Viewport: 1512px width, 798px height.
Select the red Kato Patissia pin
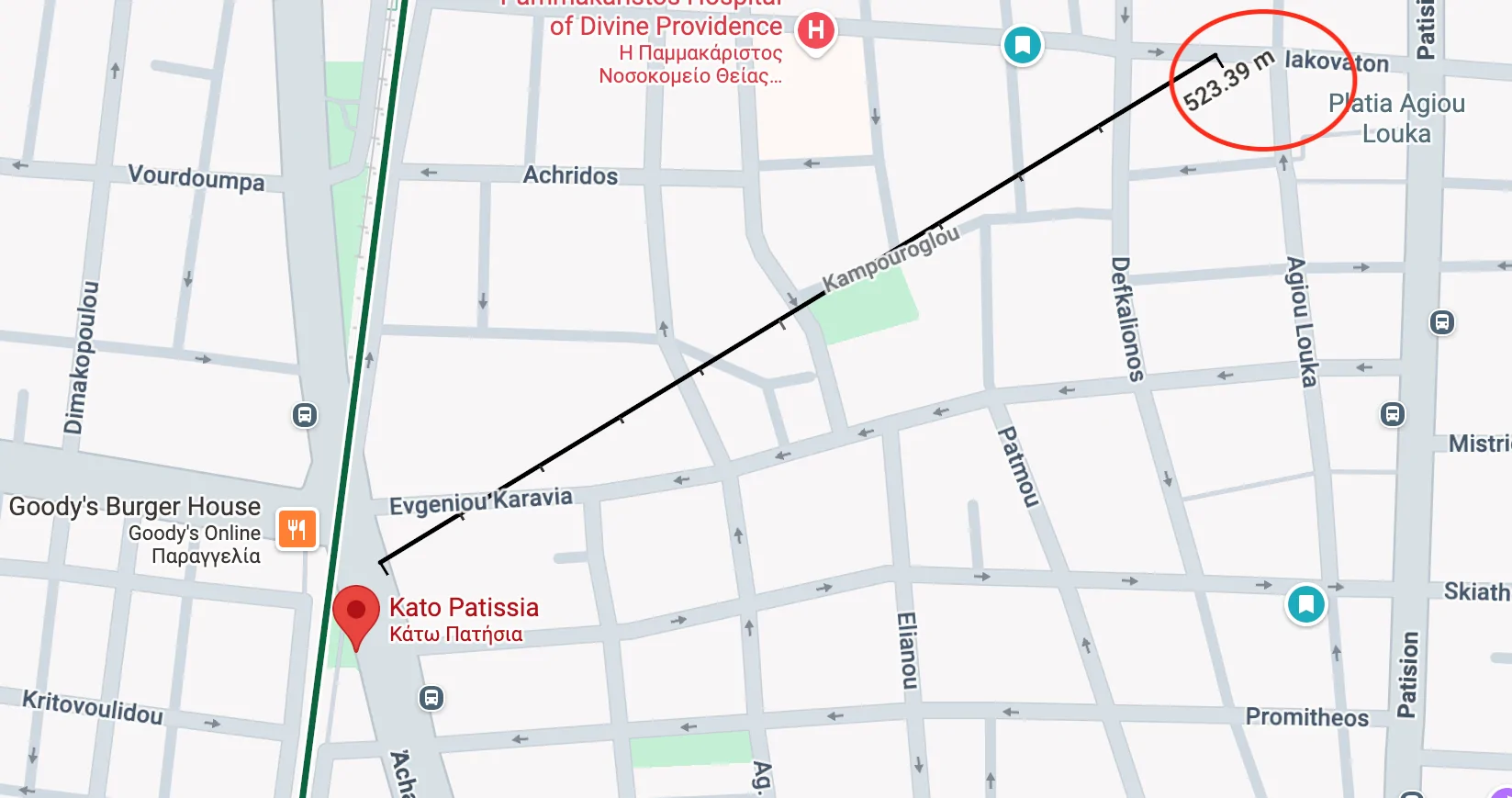356,613
